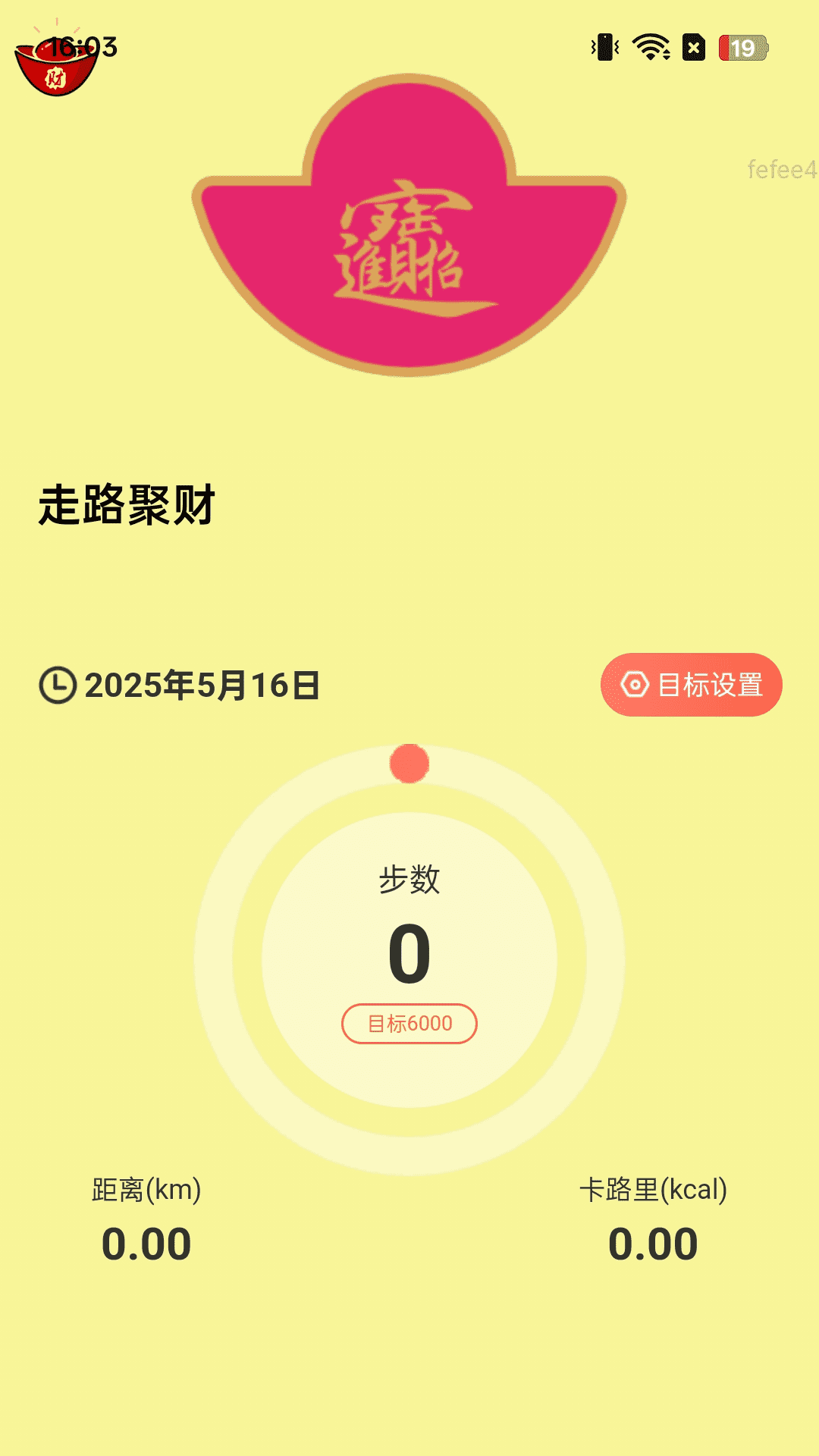Toggle the orange dot on the step progress ring

click(x=409, y=762)
